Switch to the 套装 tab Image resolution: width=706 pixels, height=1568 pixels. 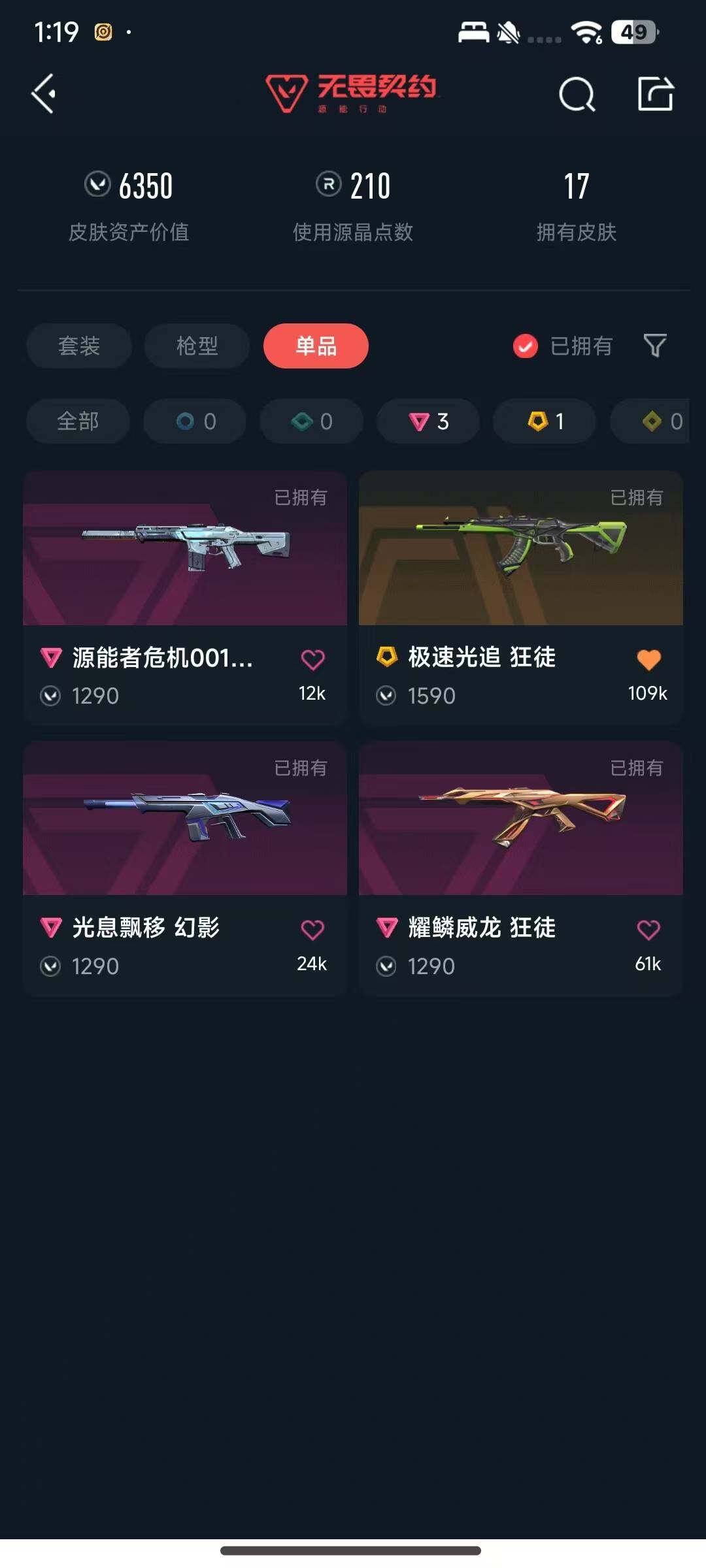[78, 346]
